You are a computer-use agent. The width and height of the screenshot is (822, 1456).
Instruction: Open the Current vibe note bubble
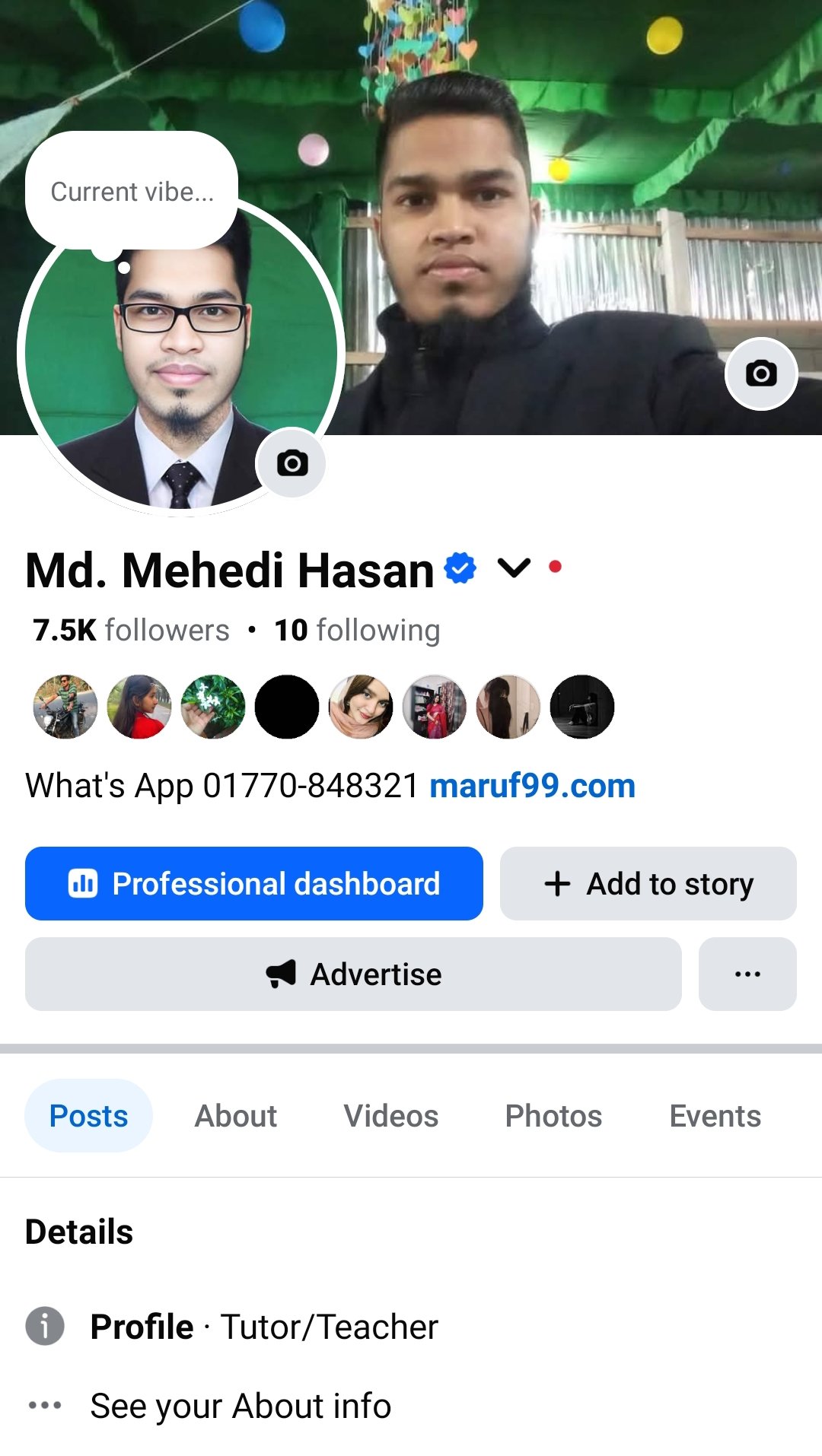132,191
